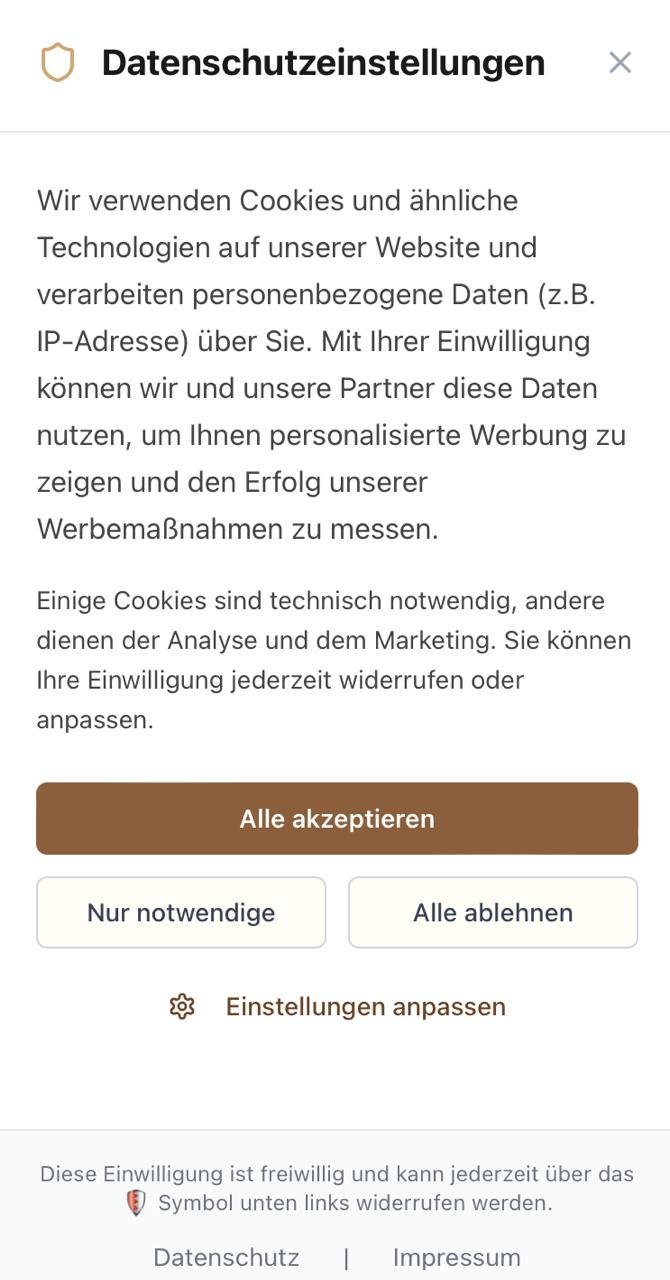The image size is (670, 1280).
Task: Select Alle ablehnen
Action: coord(493,912)
